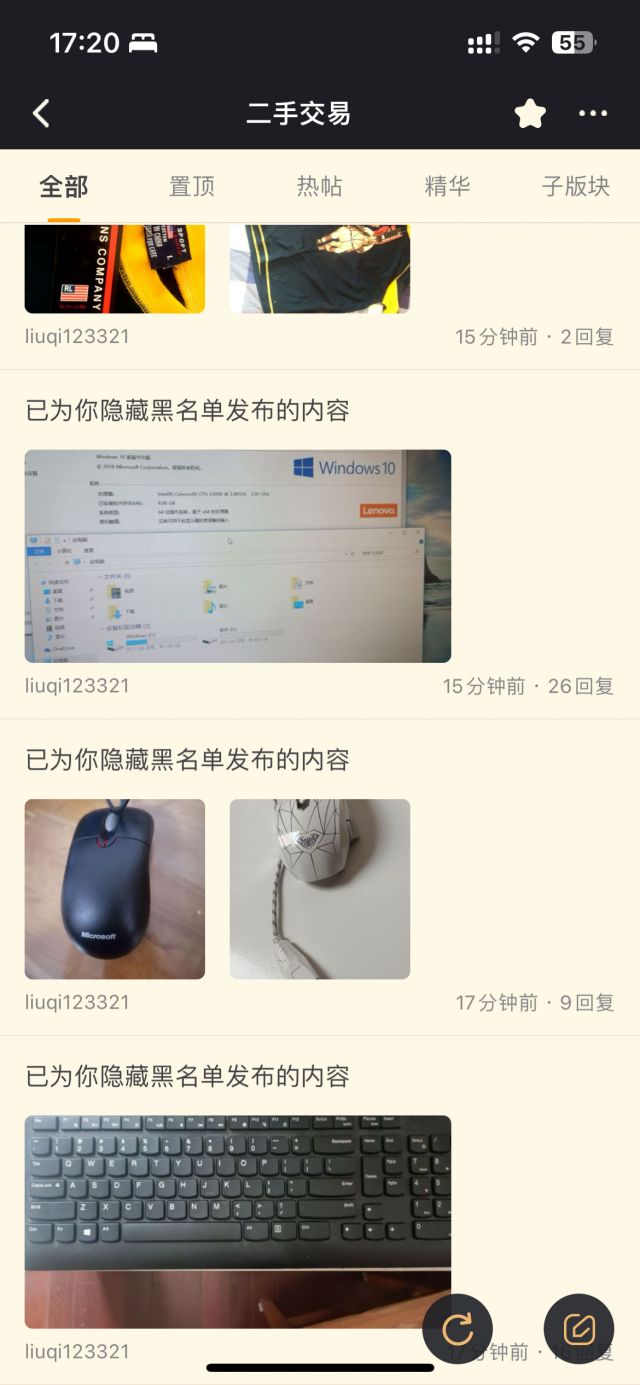The height and width of the screenshot is (1385, 640).
Task: Switch to the 热帖 tab
Action: click(x=319, y=186)
